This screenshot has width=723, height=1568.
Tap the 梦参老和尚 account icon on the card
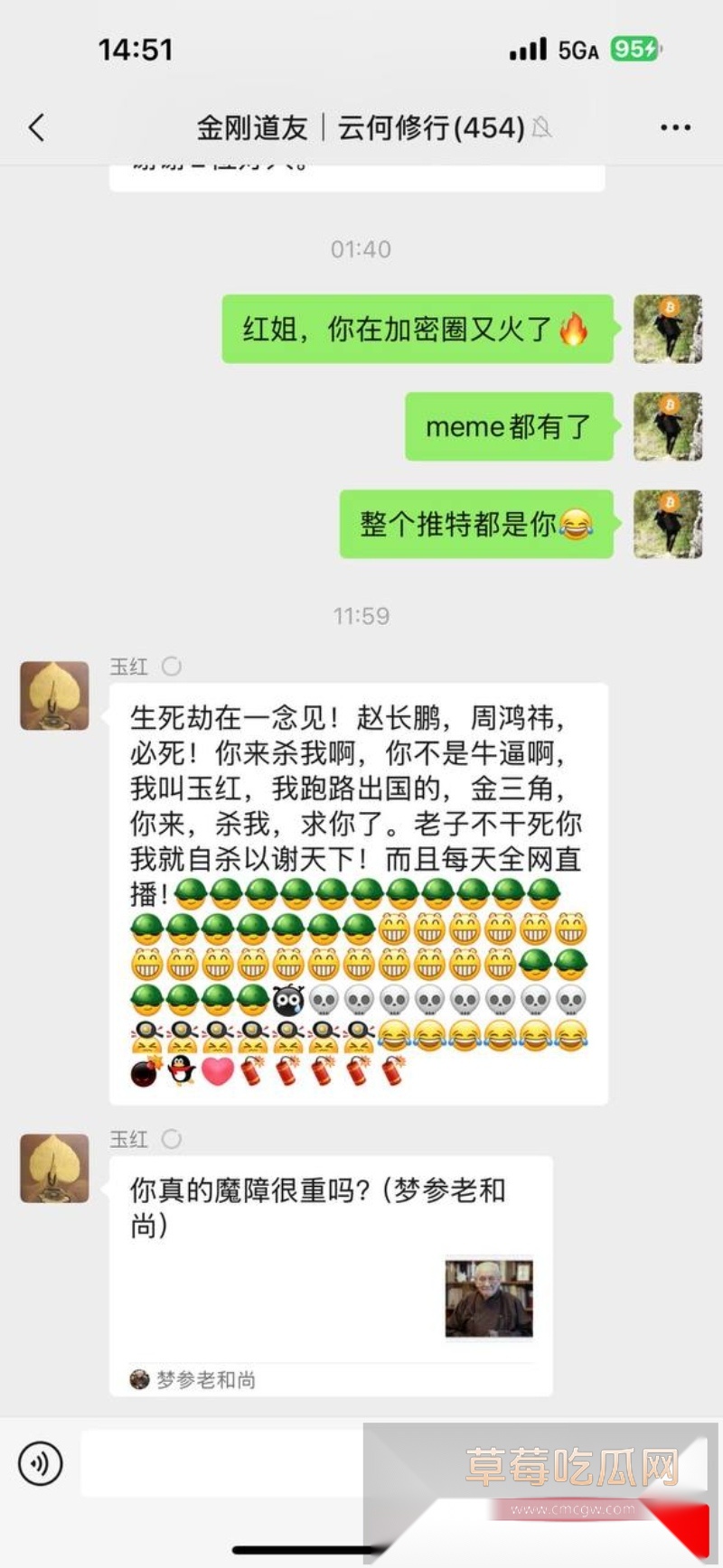click(x=140, y=1379)
